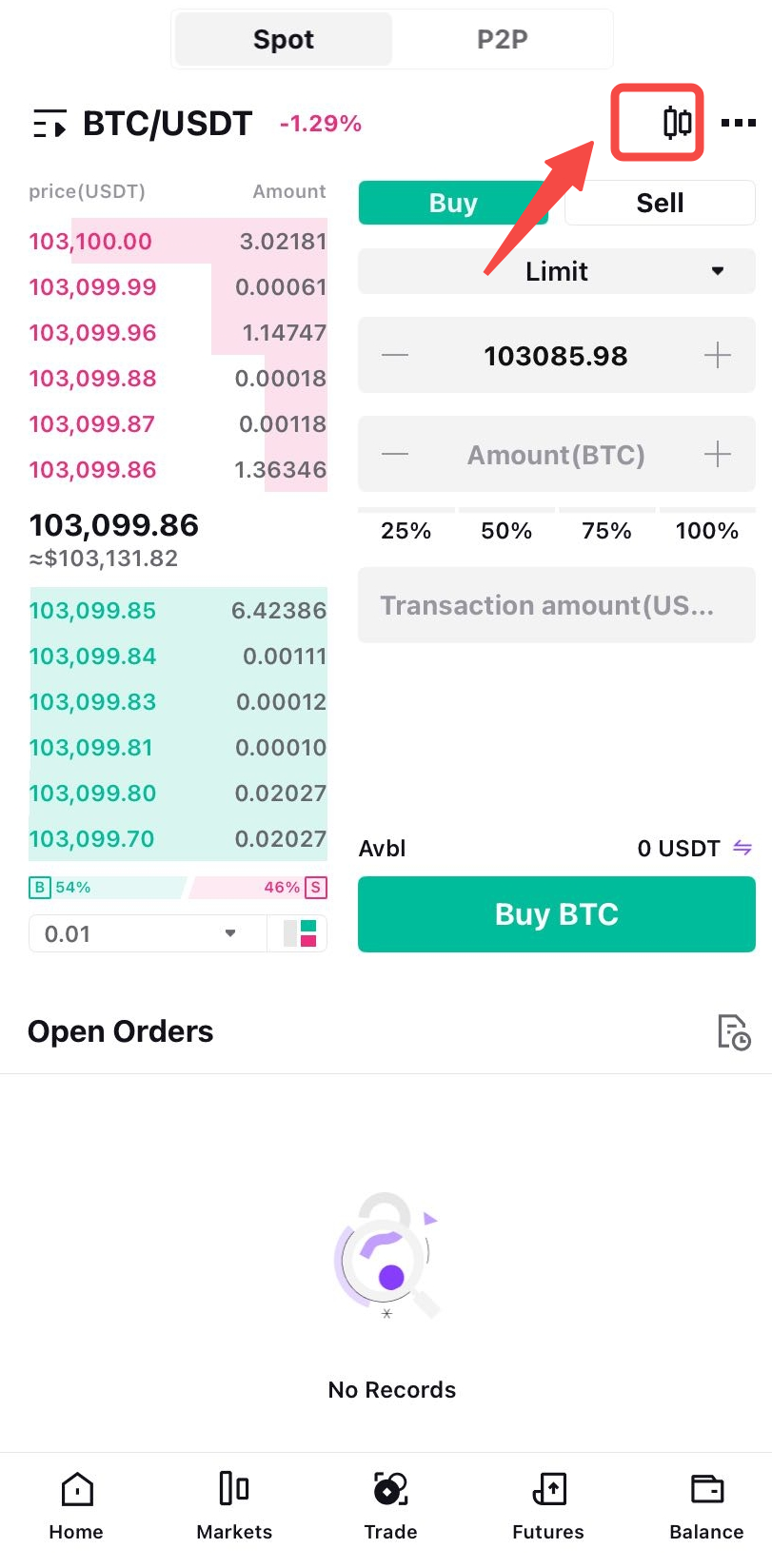Open the 0.01 price precision dropdown
This screenshot has height=1568, width=772.
[x=147, y=933]
